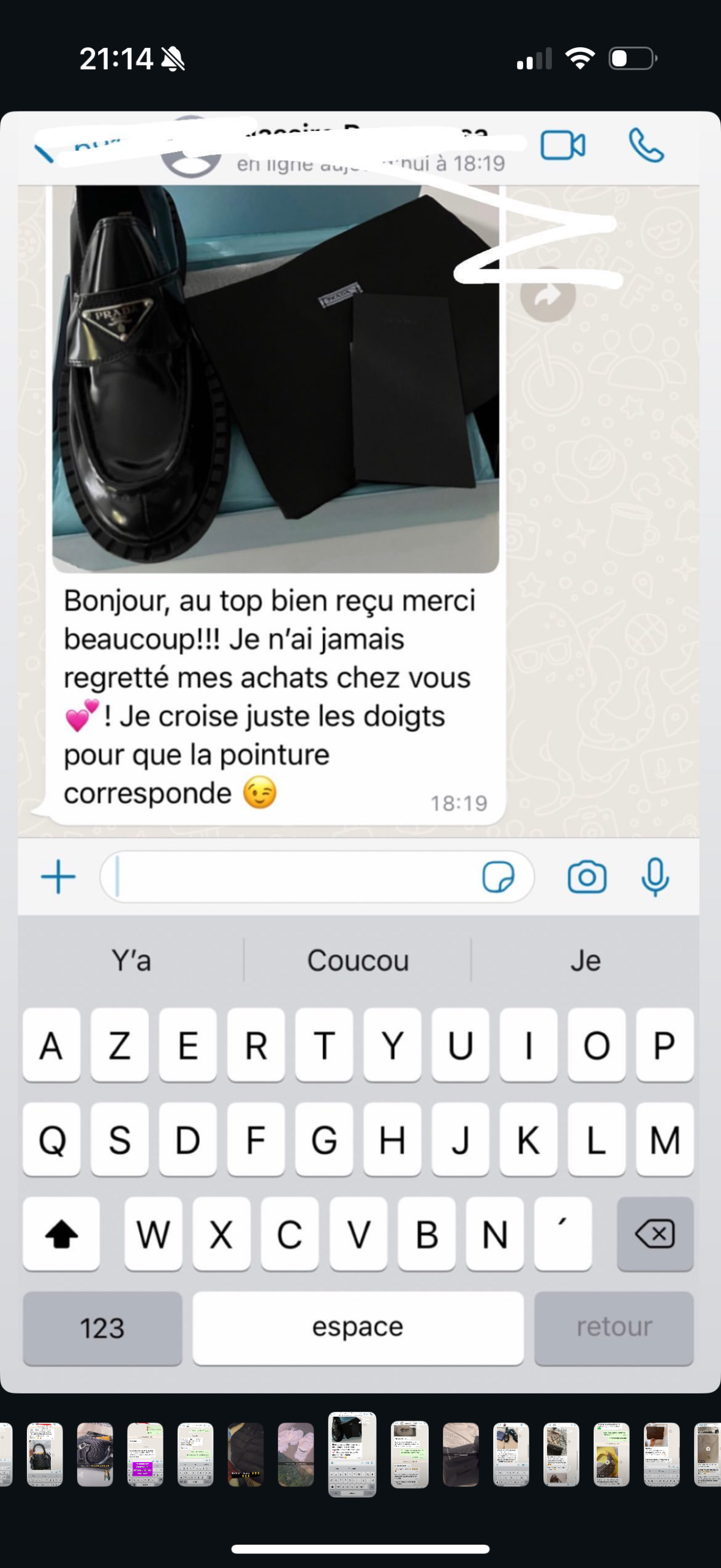The image size is (721, 1568).
Task: Open the thumbnail with the yellow item screenshot
Action: pyautogui.click(x=611, y=1454)
